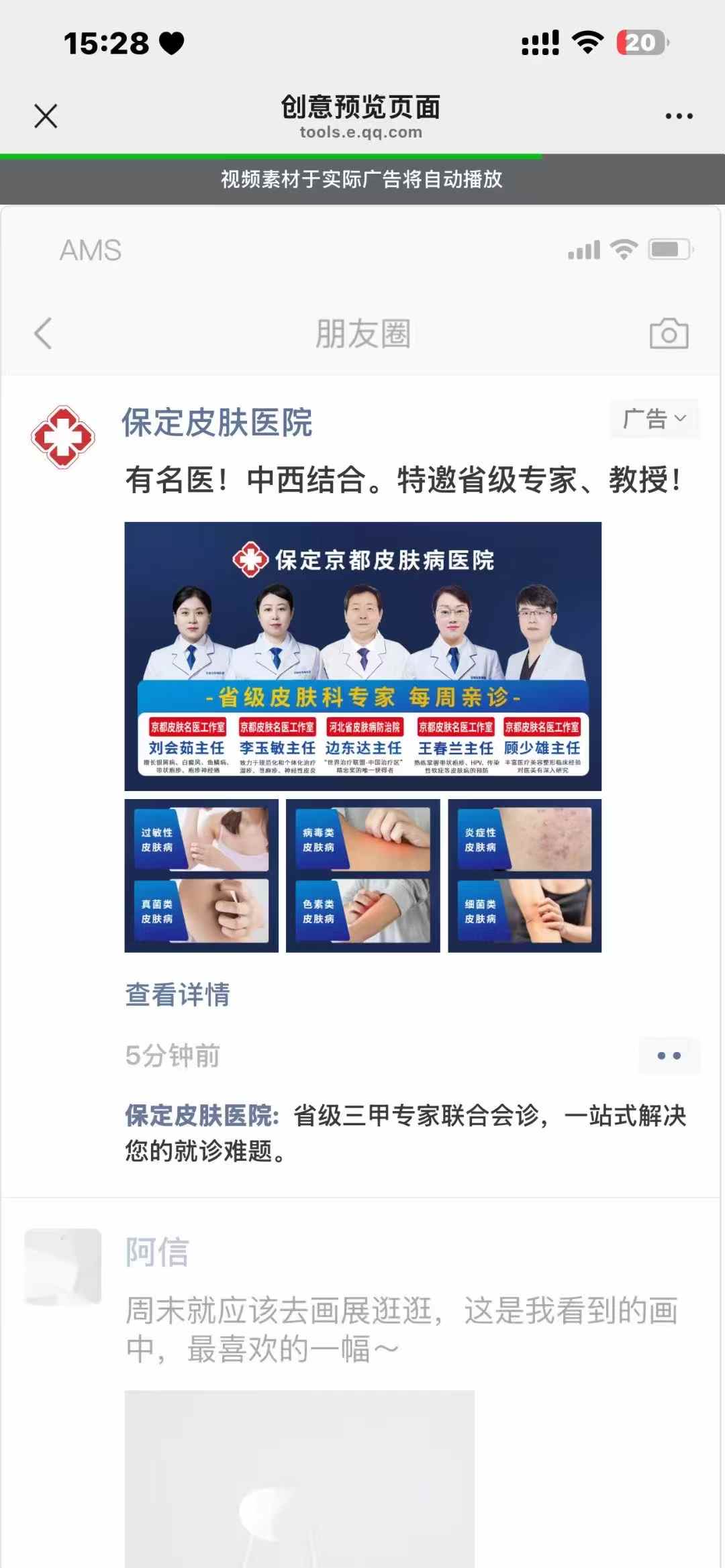Open the camera icon in 朋友圈
The image size is (725, 1568).
click(x=669, y=333)
